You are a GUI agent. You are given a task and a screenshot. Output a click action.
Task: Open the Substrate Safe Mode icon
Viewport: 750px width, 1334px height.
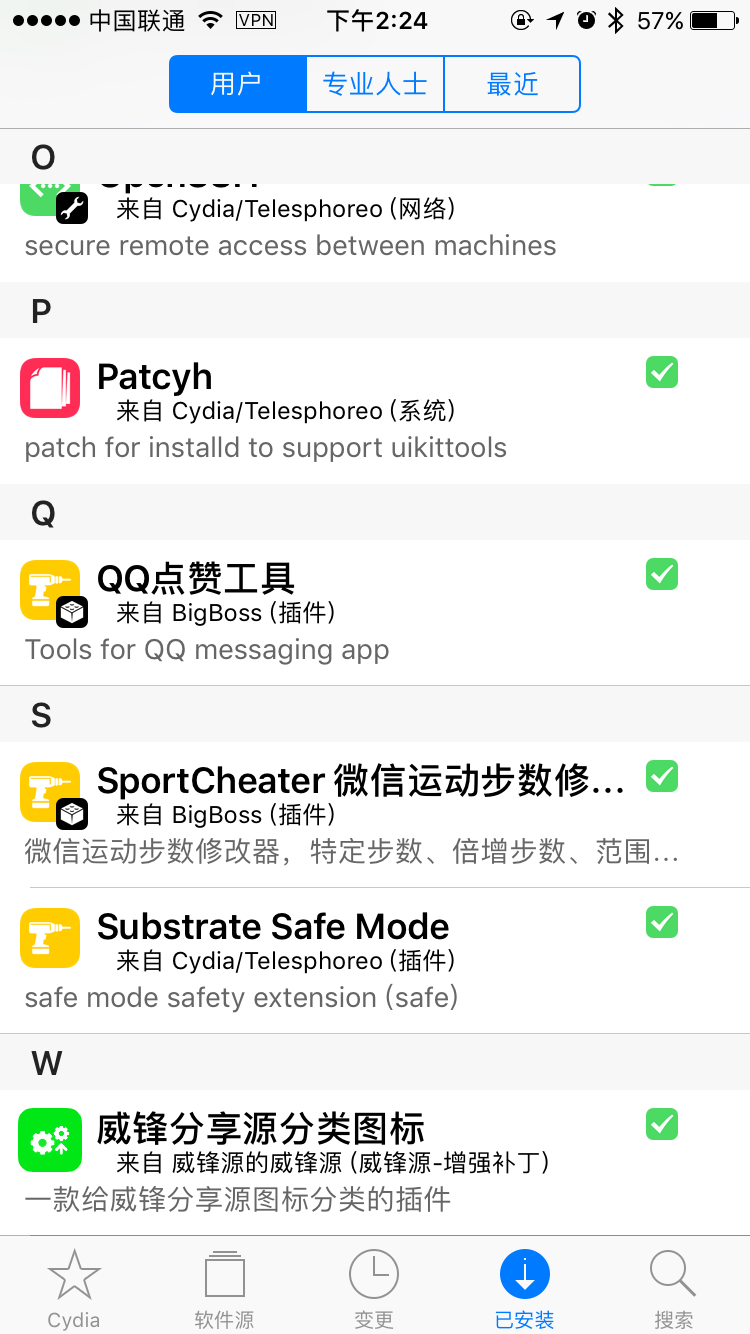[x=49, y=938]
